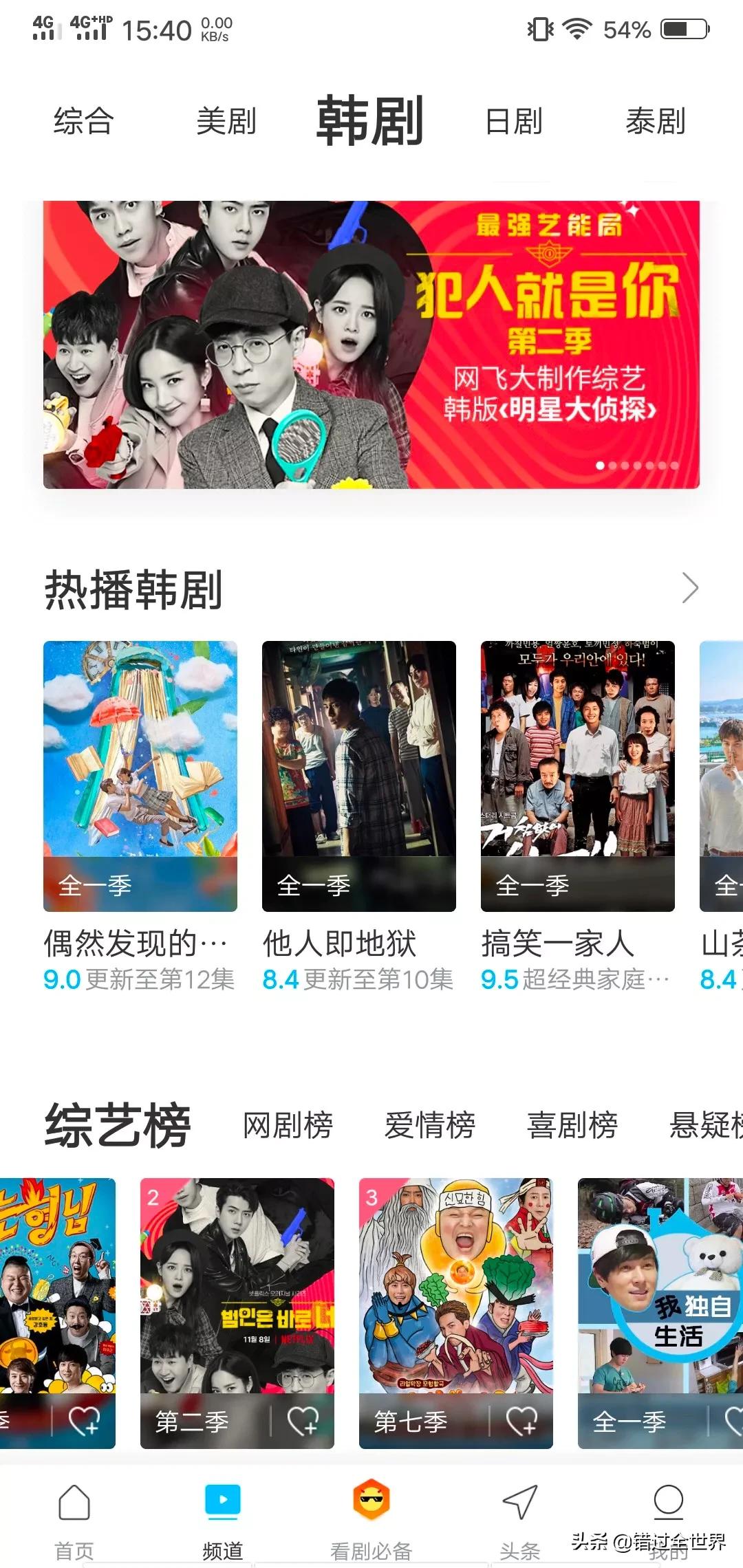Viewport: 743px width, 1568px height.
Task: Open the drama 搞笑一家人
Action: pos(577,776)
